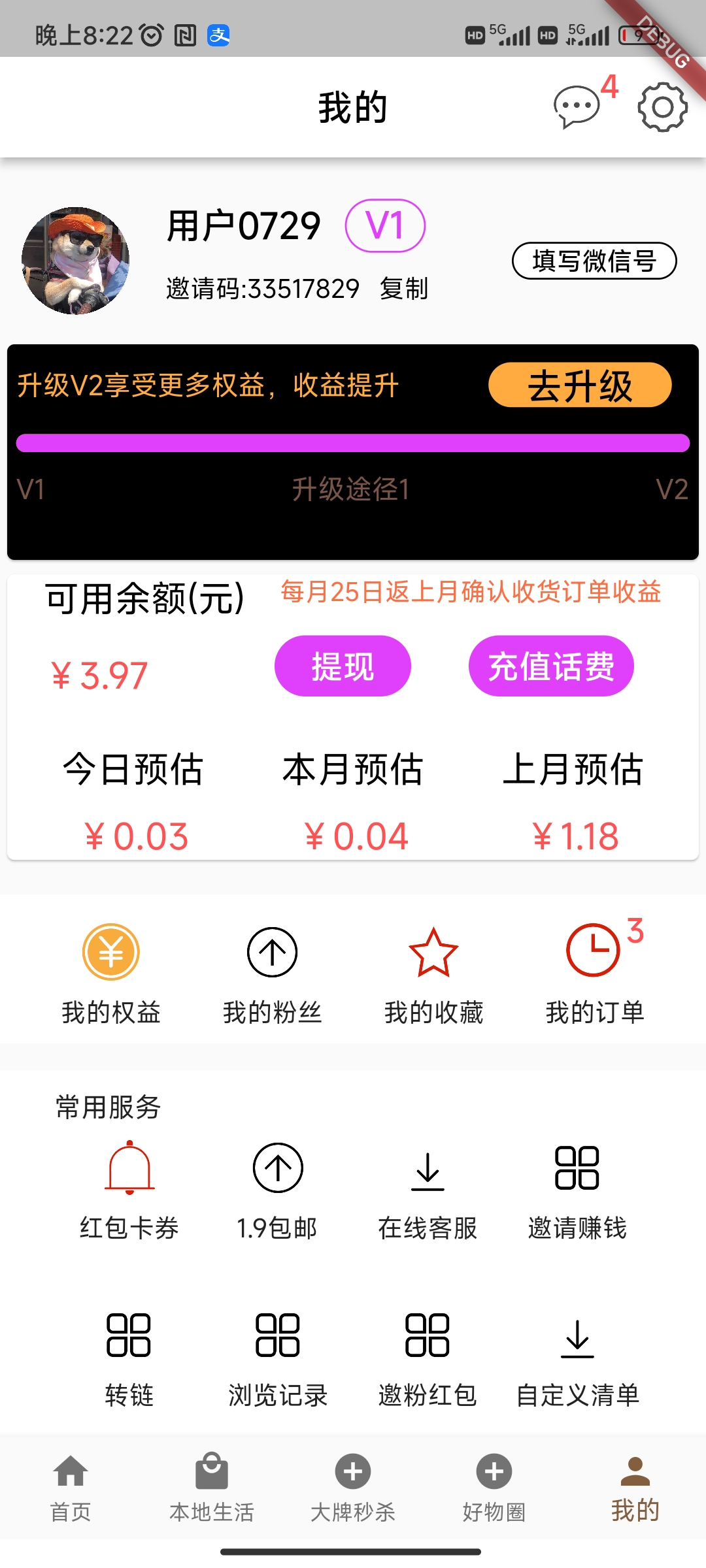Viewport: 706px width, 1568px height.
Task: Withdraw balance with 提现
Action: 343,666
